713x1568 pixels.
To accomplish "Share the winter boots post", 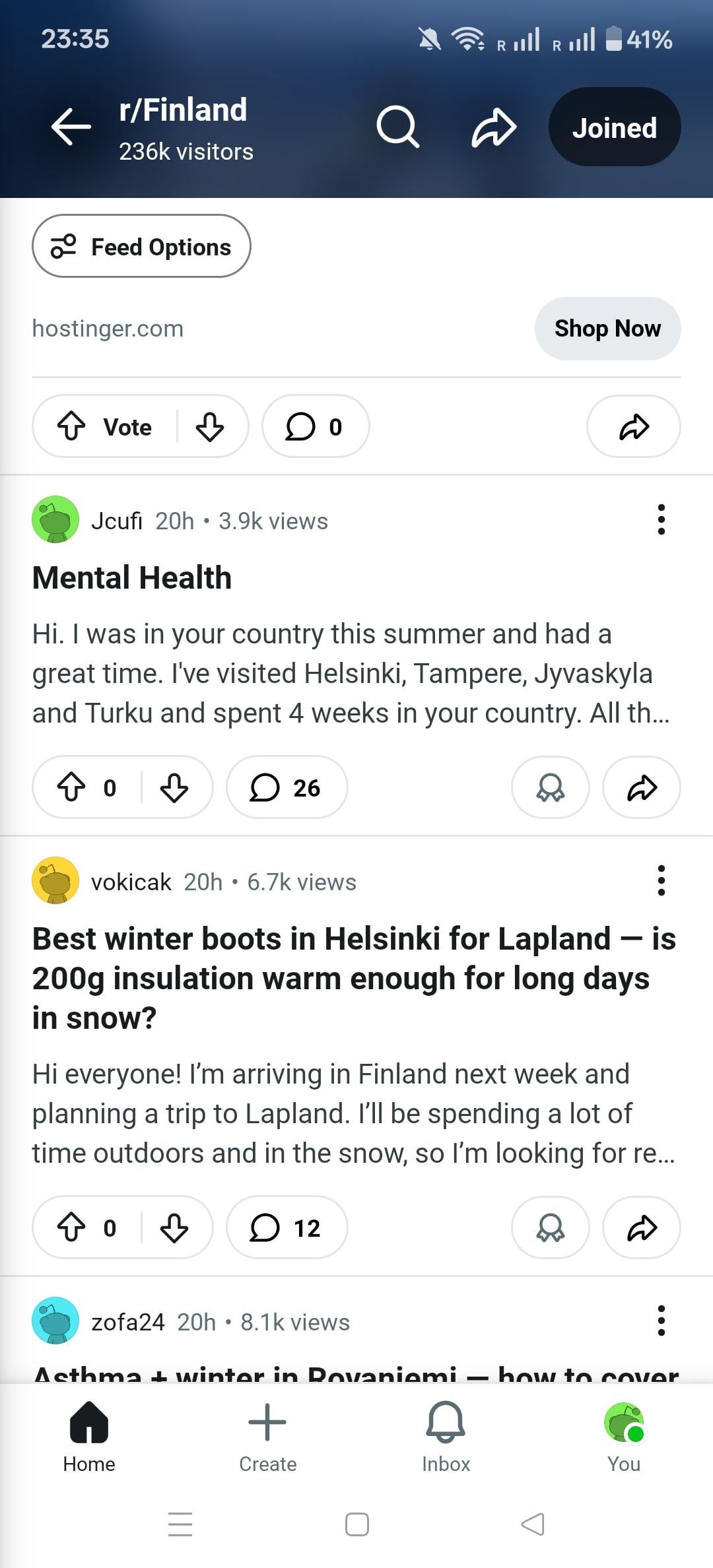I will pos(641,1227).
